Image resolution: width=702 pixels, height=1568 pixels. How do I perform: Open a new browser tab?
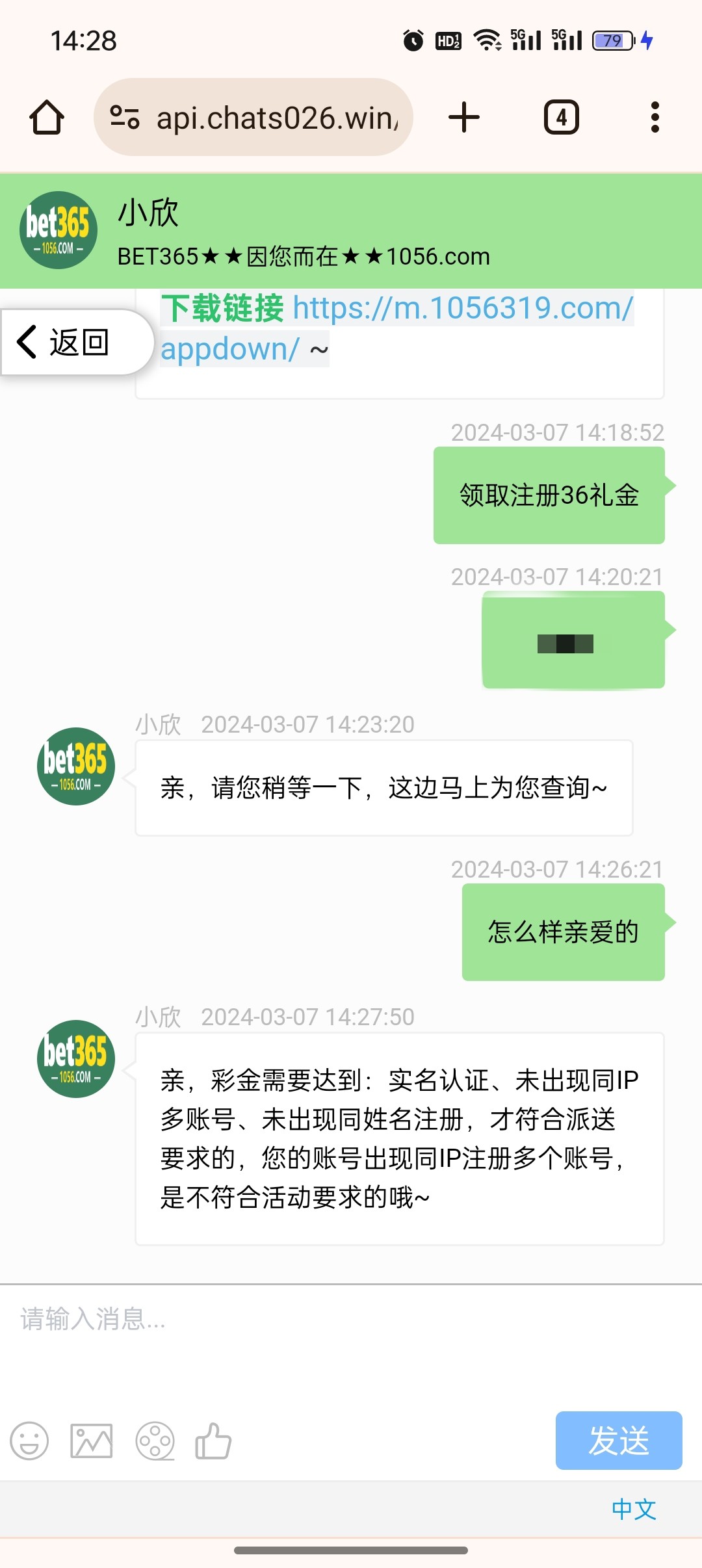coord(464,118)
